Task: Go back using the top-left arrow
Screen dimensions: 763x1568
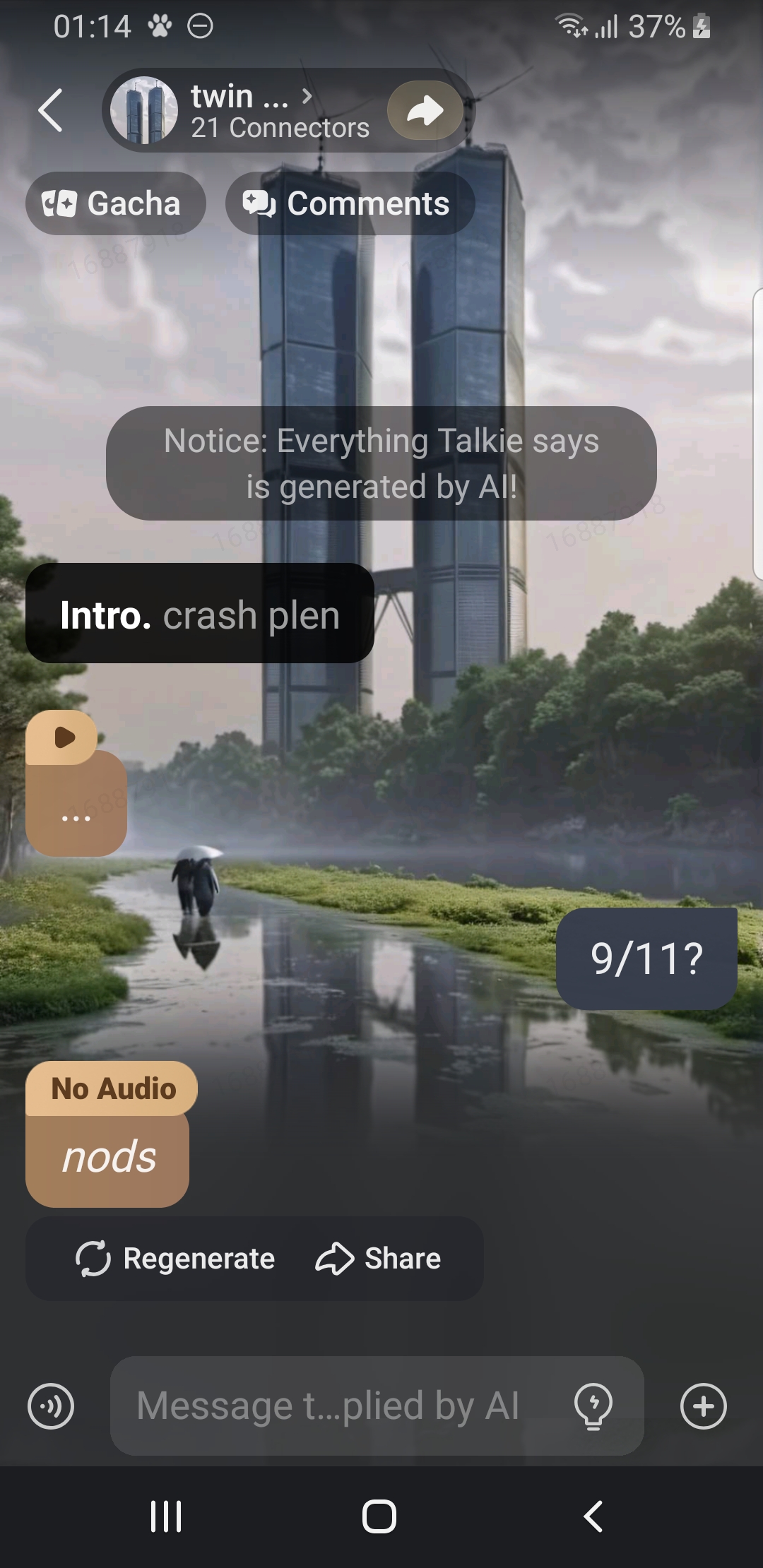Action: click(x=51, y=110)
